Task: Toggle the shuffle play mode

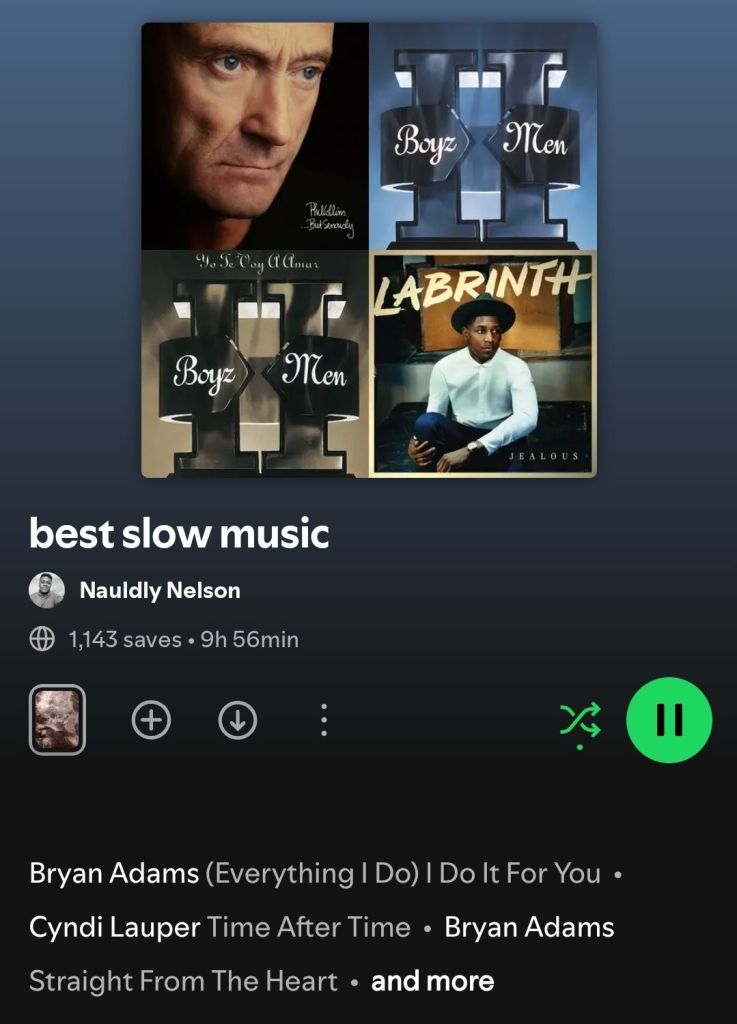Action: click(x=580, y=720)
